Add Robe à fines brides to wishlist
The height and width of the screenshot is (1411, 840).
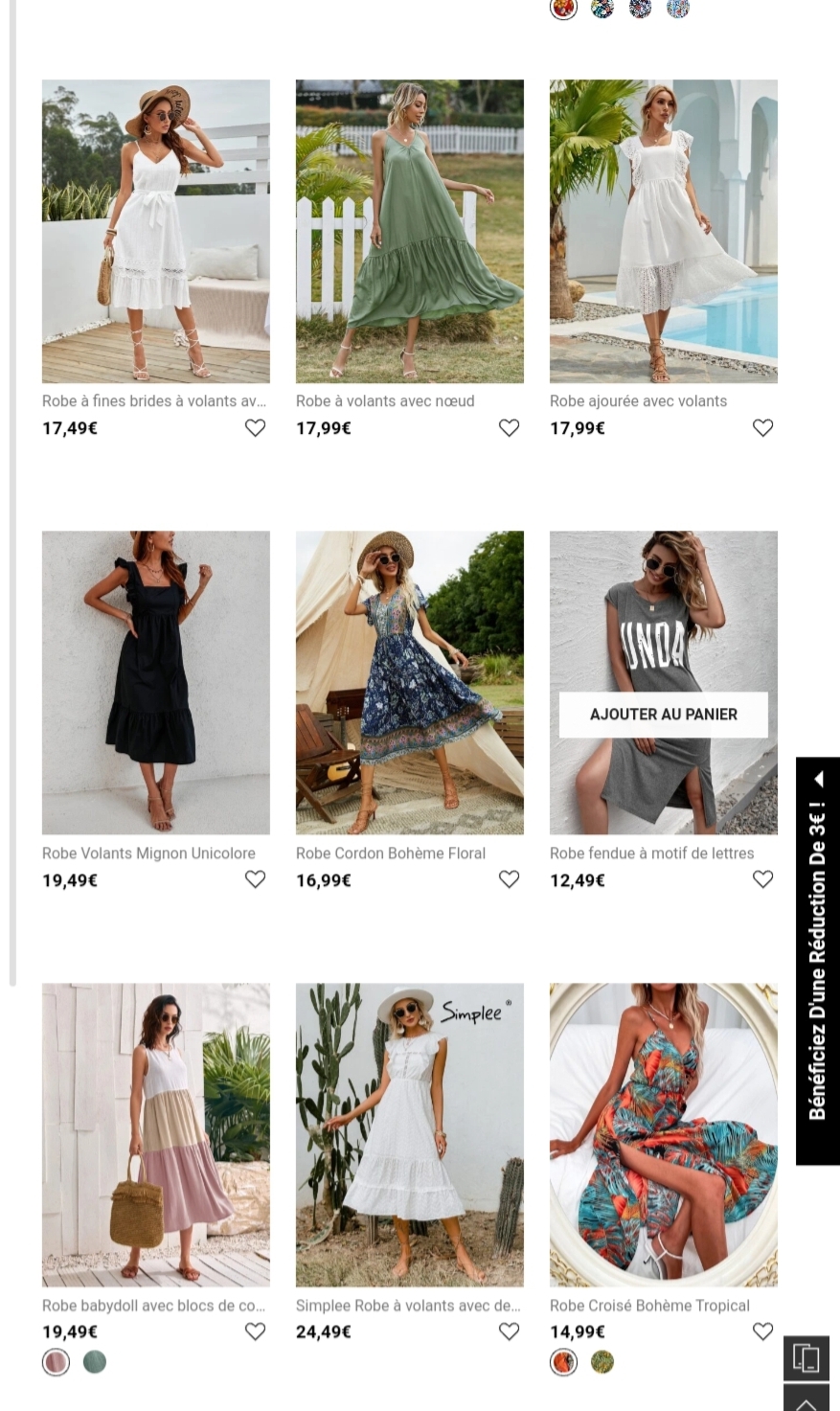tap(255, 428)
